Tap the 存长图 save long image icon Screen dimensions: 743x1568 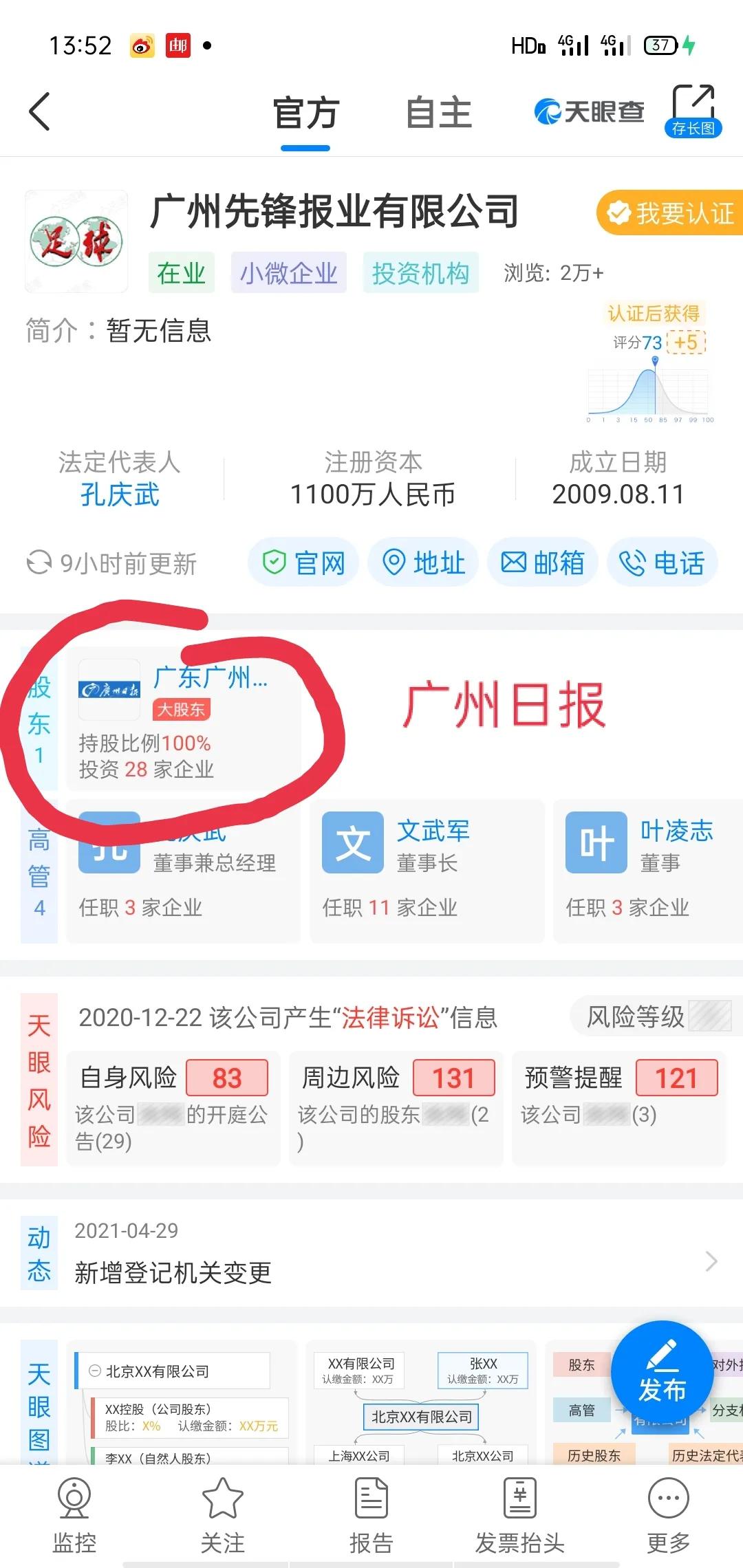pyautogui.click(x=693, y=112)
